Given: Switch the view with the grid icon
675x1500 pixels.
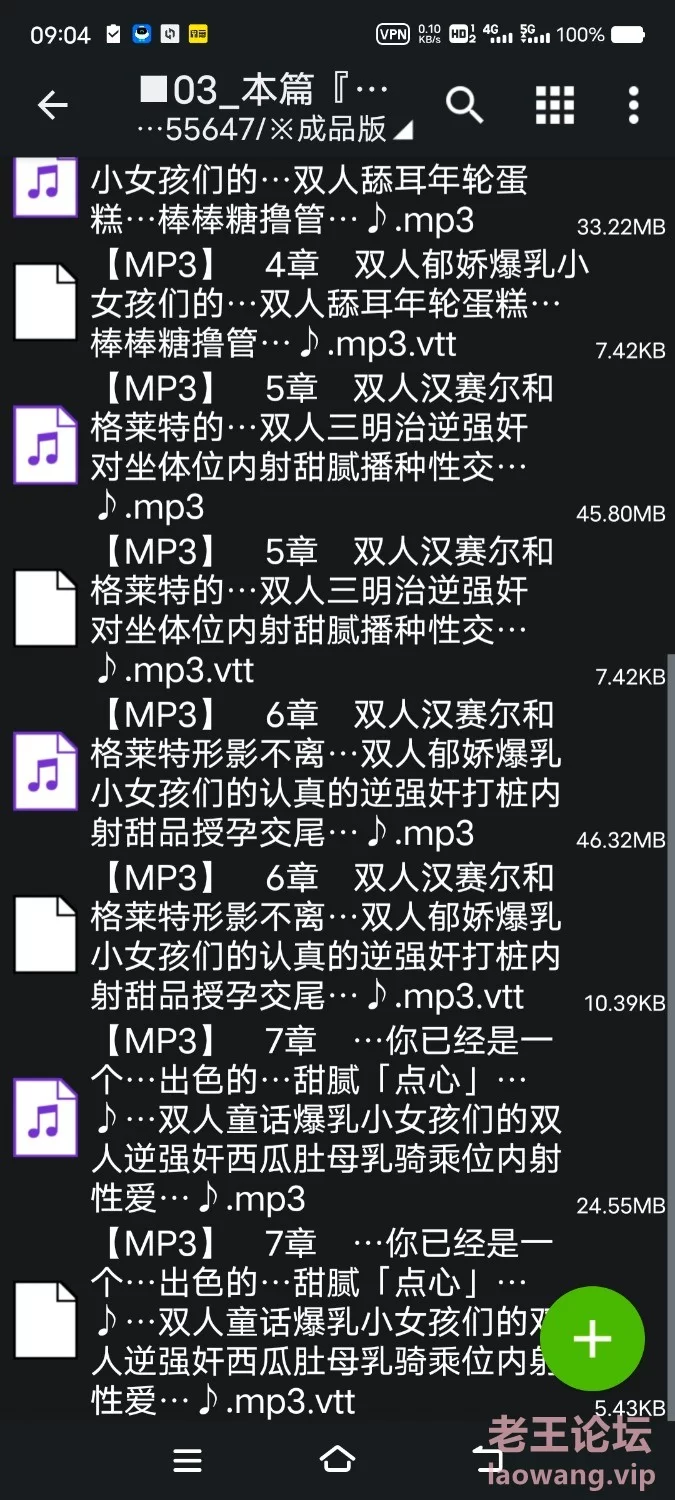Looking at the screenshot, I should point(555,104).
